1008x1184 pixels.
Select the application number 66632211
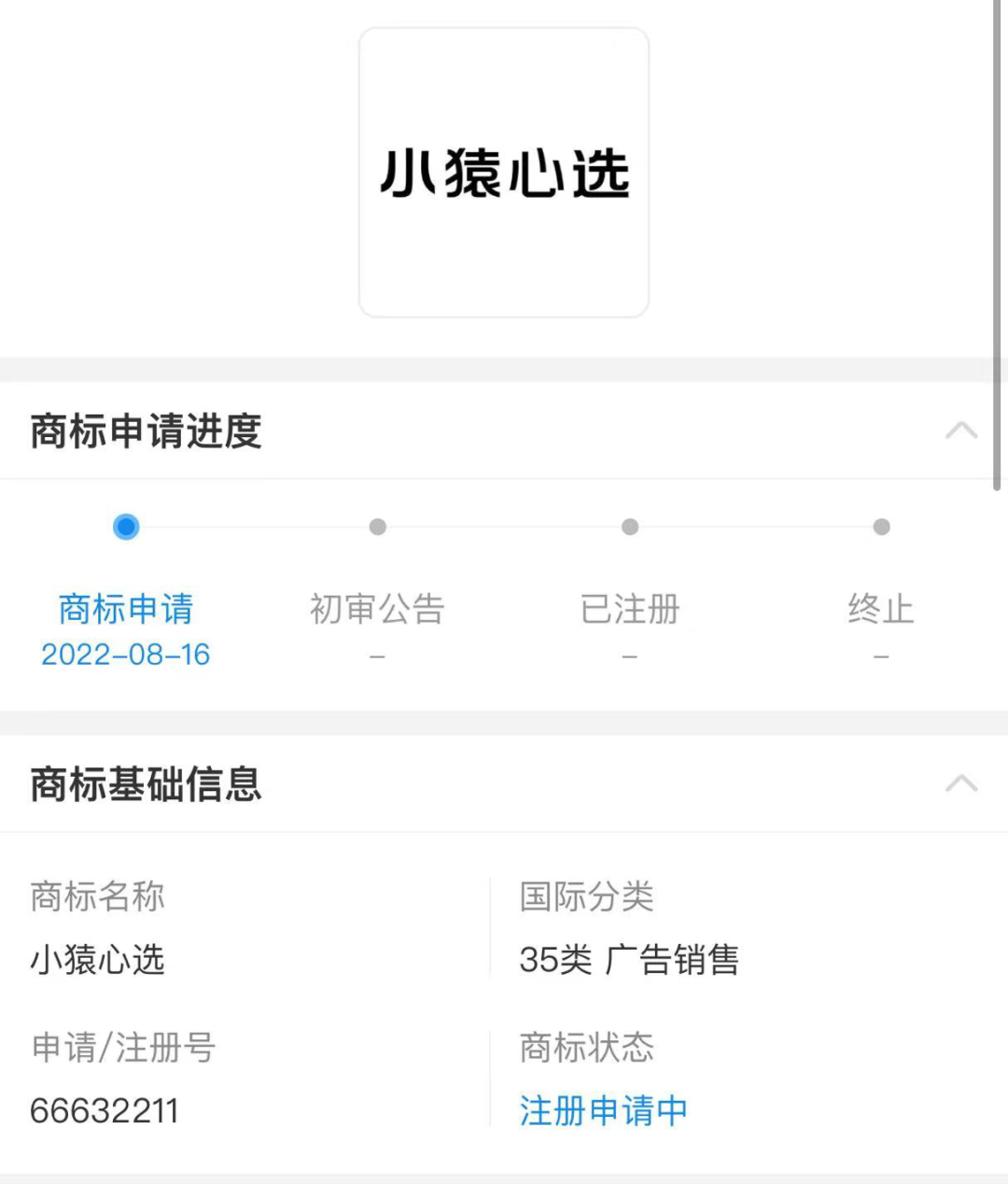(x=103, y=1110)
